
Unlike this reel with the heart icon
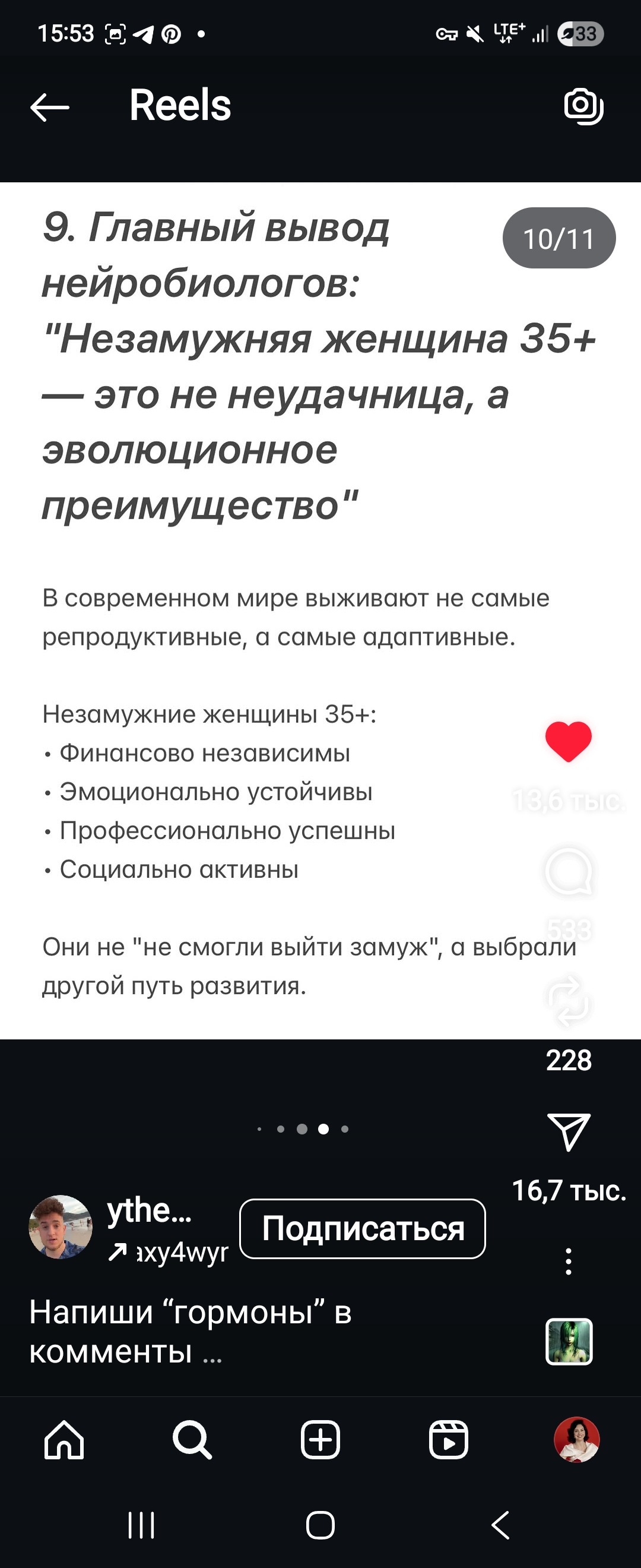(x=569, y=741)
